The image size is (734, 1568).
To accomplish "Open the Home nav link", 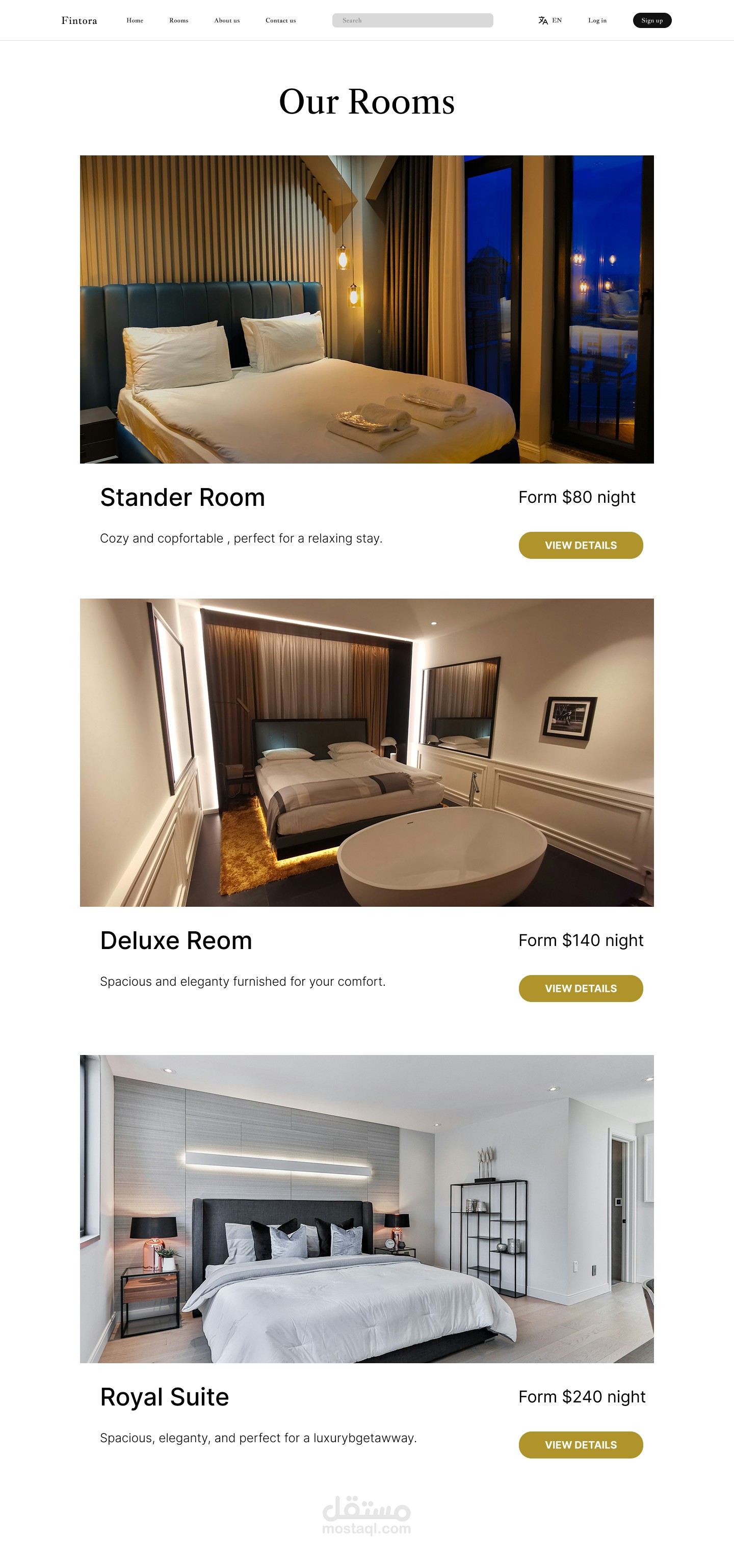I will pos(135,21).
